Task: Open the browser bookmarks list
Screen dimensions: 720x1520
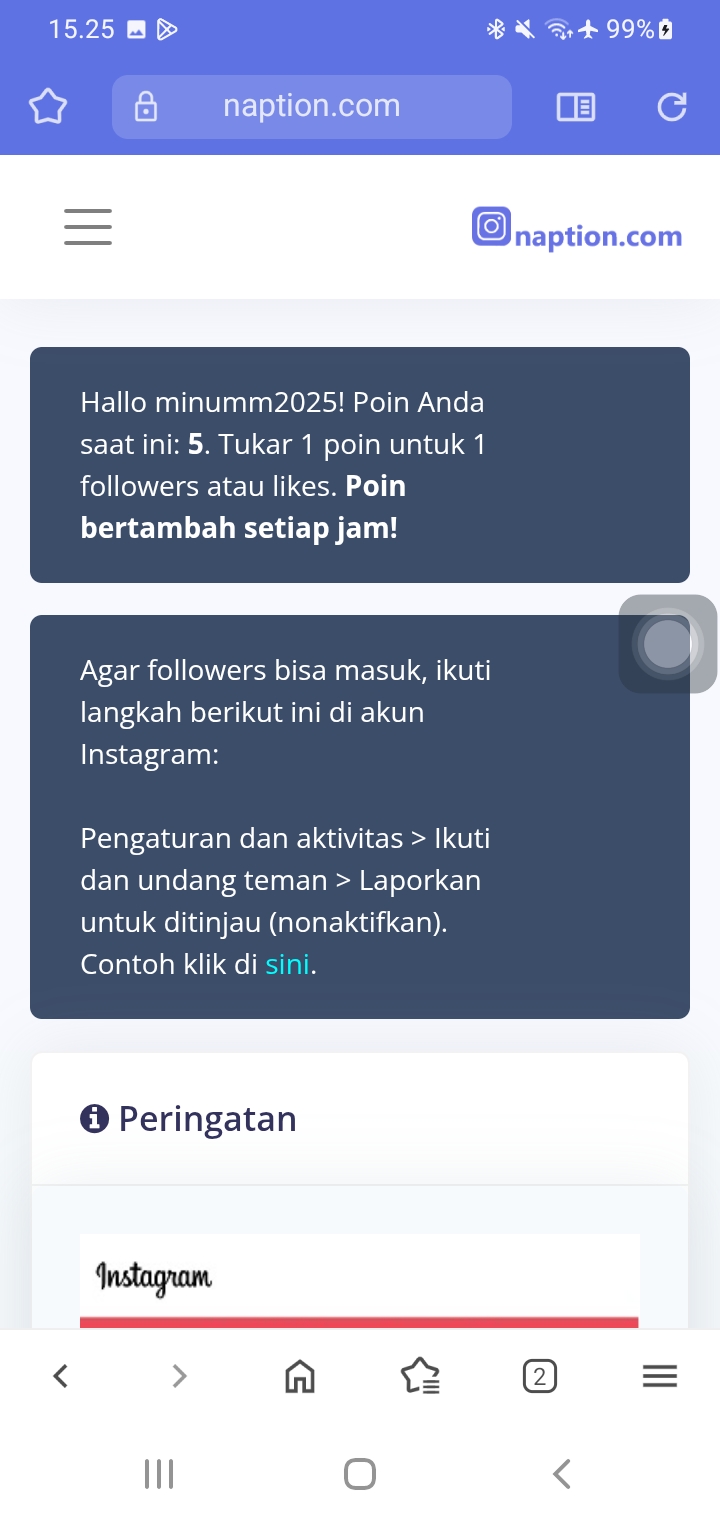Action: (x=420, y=1377)
